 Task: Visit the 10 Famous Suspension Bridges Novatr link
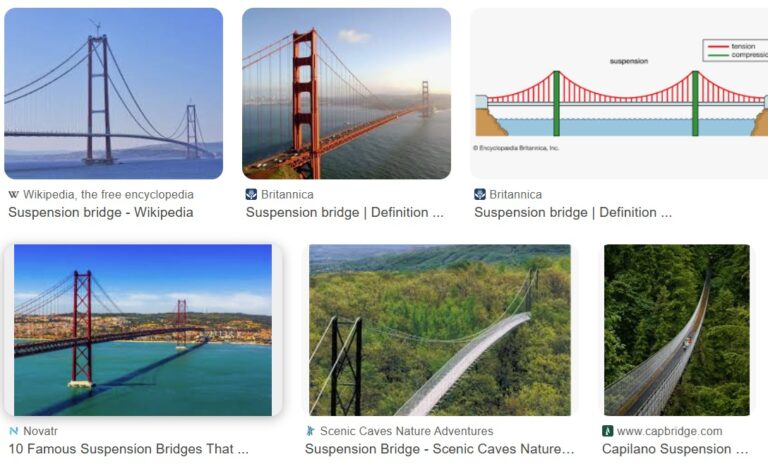click(128, 449)
